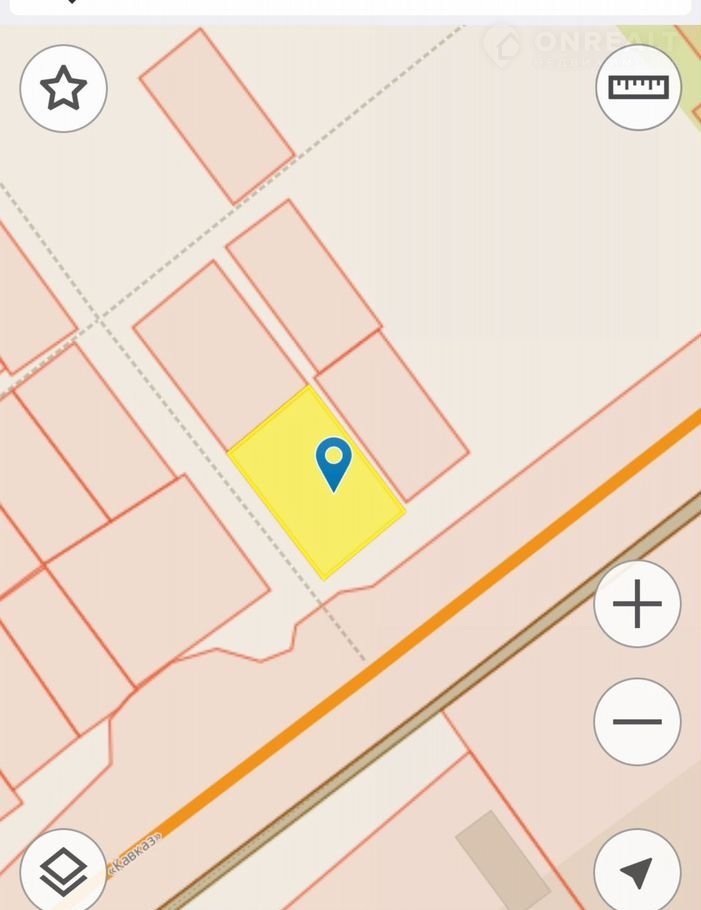The height and width of the screenshot is (910, 701).
Task: Tap the star favorite button
Action: point(63,88)
